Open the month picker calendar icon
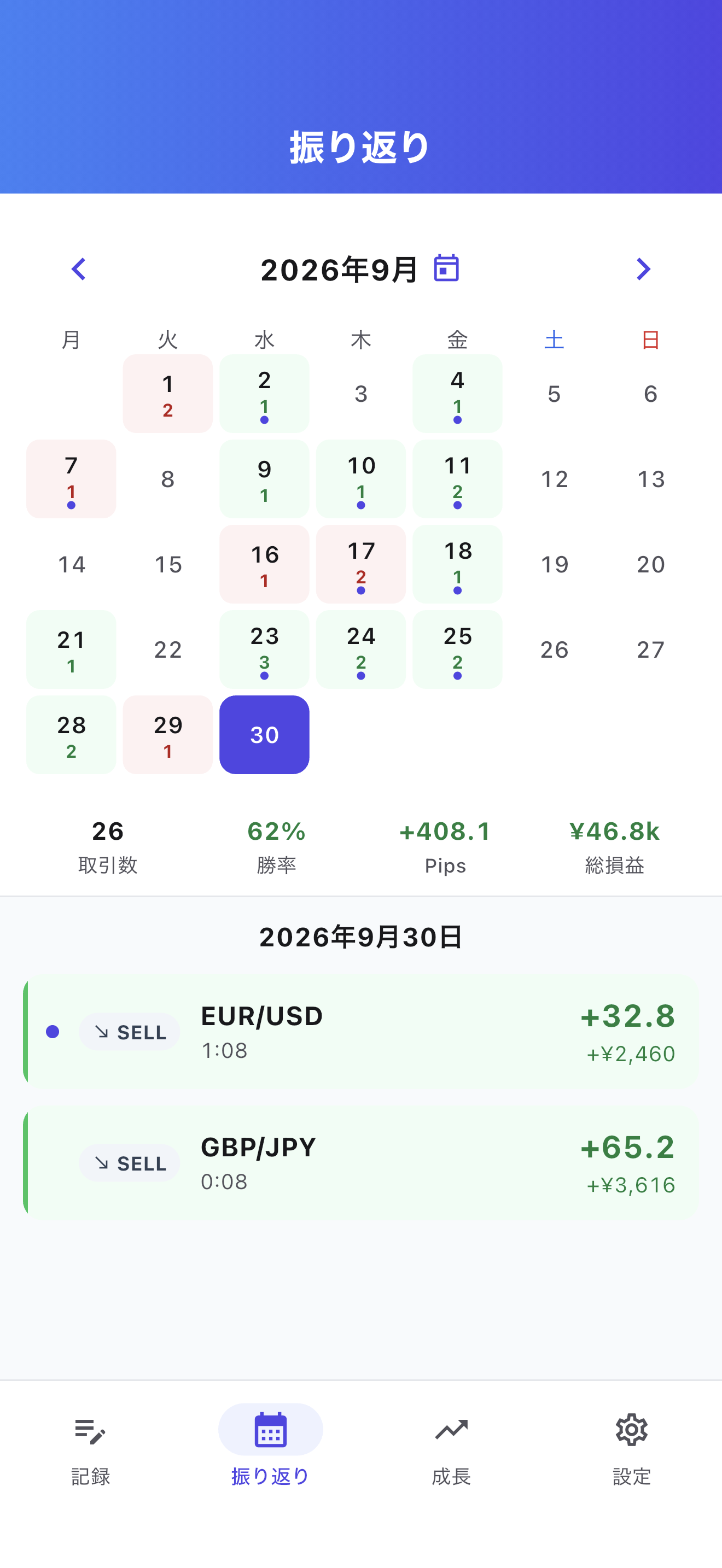The width and height of the screenshot is (722, 1568). pos(446,268)
